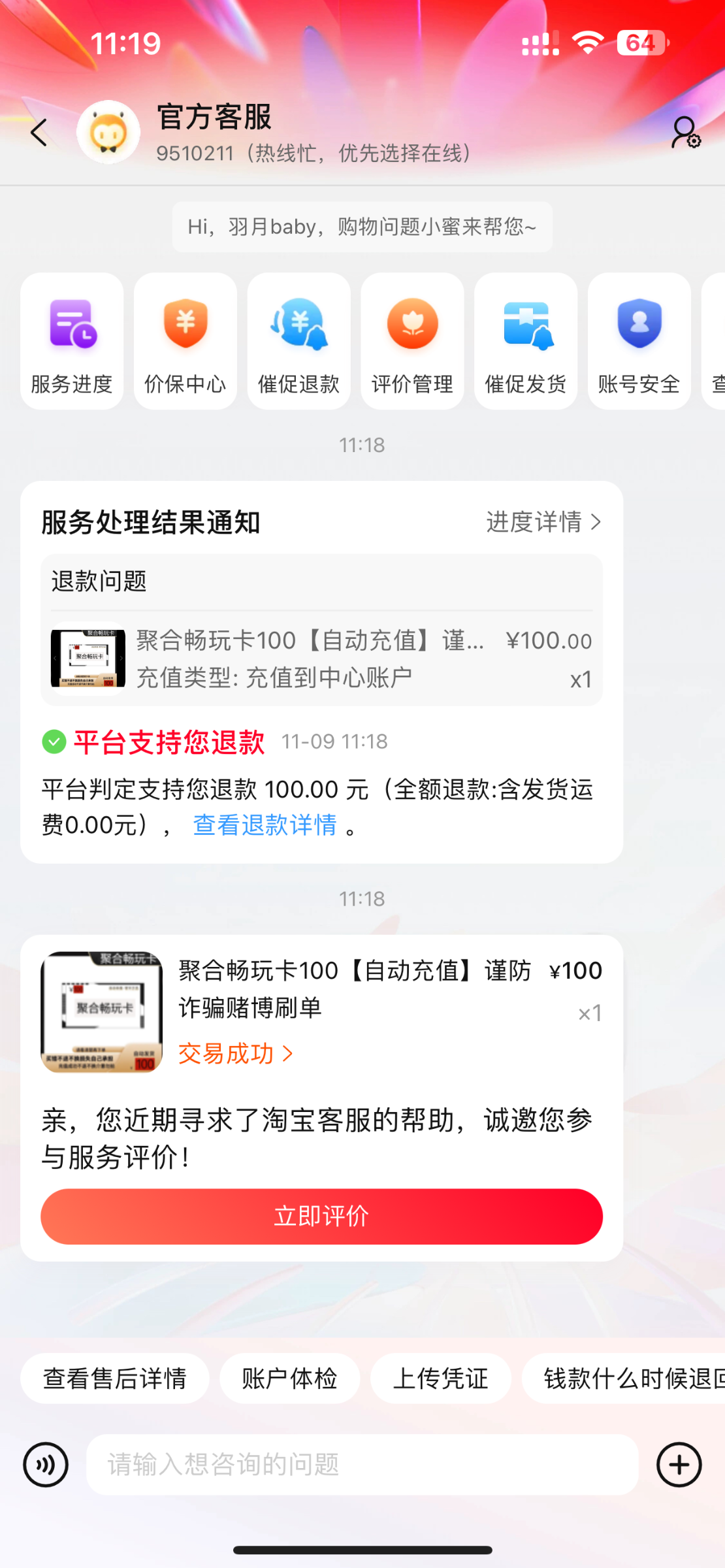Choose the 账户体检 chip

289,1379
